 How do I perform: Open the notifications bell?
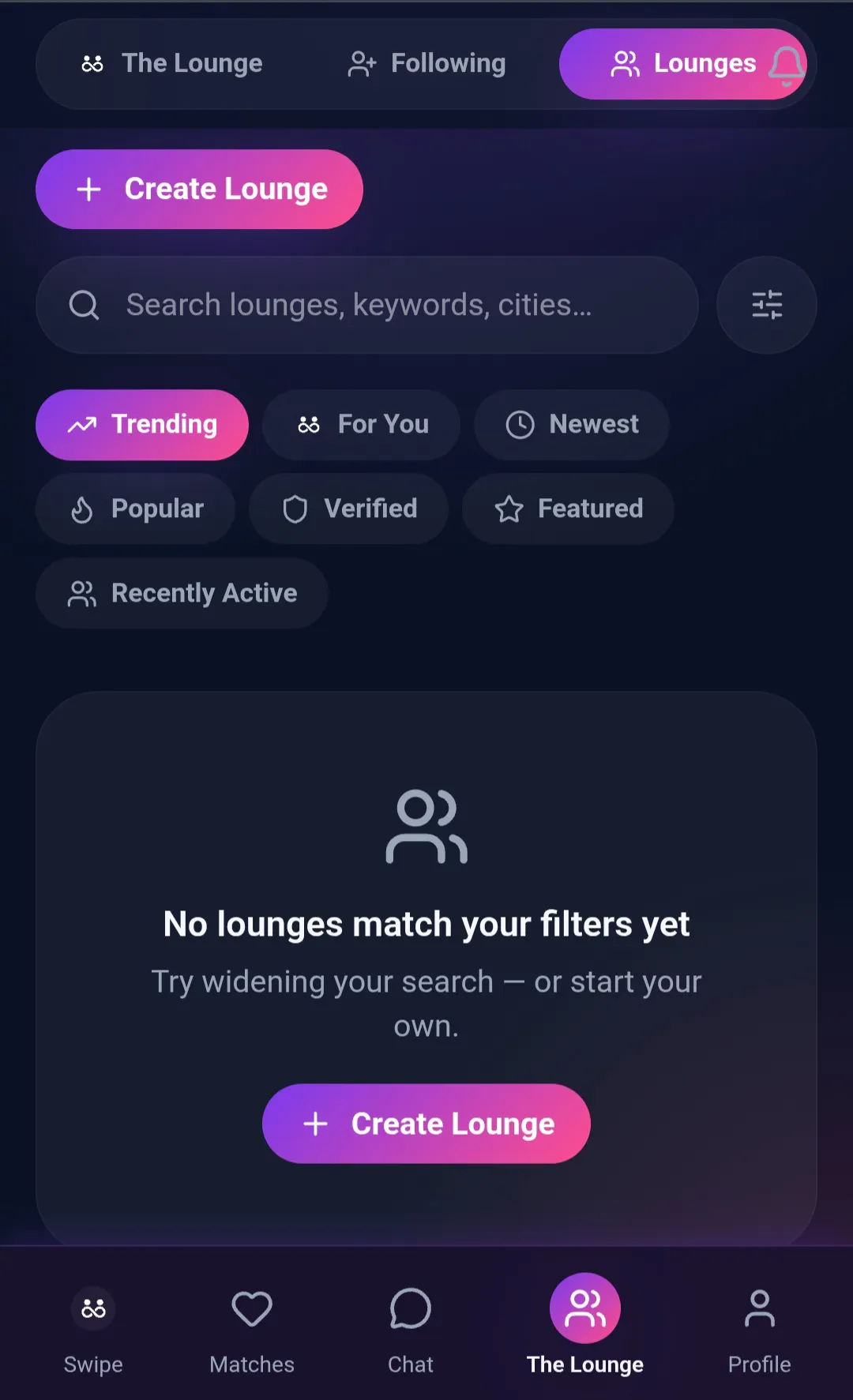[787, 66]
